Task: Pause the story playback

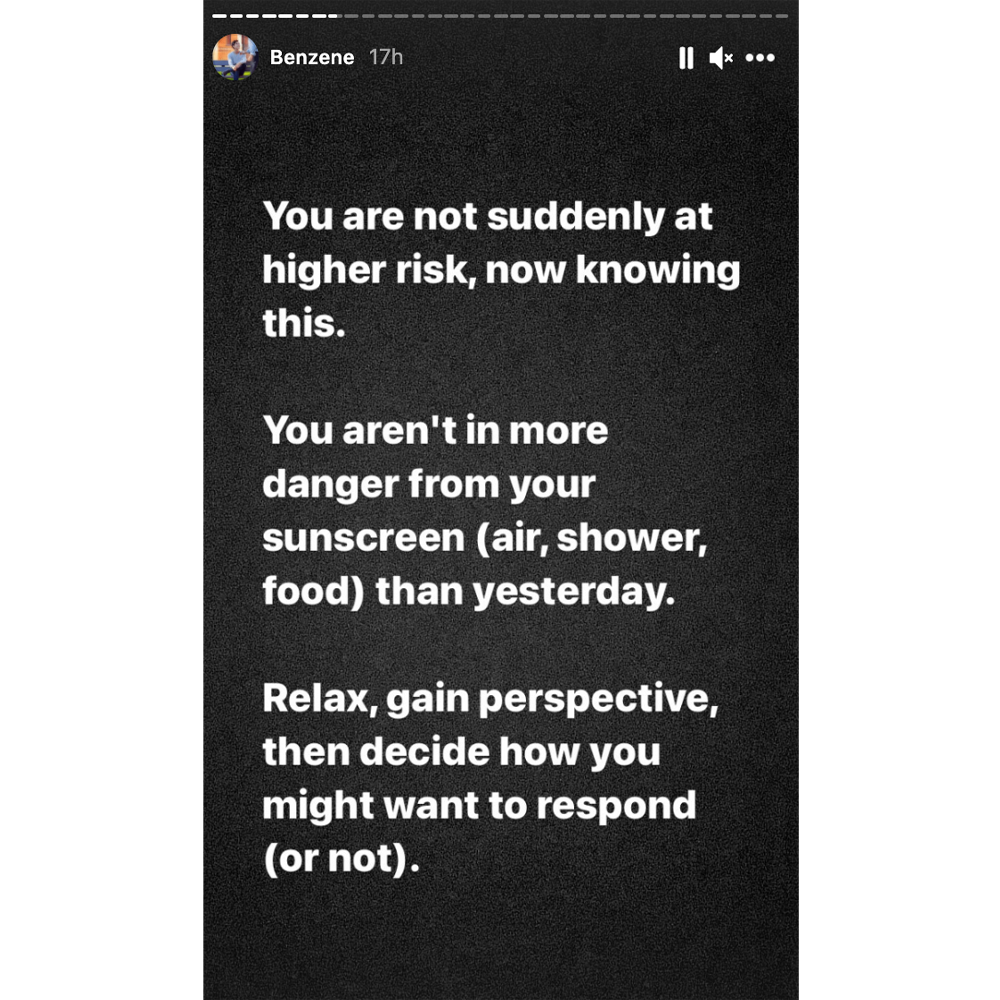Action: pos(686,58)
